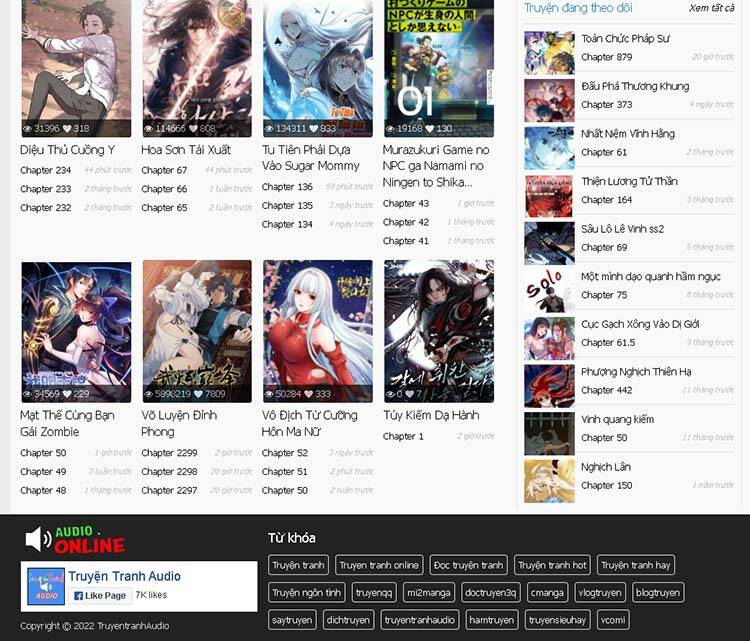Select the blogtruyen keyword tag
Viewport: 750px width, 641px height.
tap(657, 592)
